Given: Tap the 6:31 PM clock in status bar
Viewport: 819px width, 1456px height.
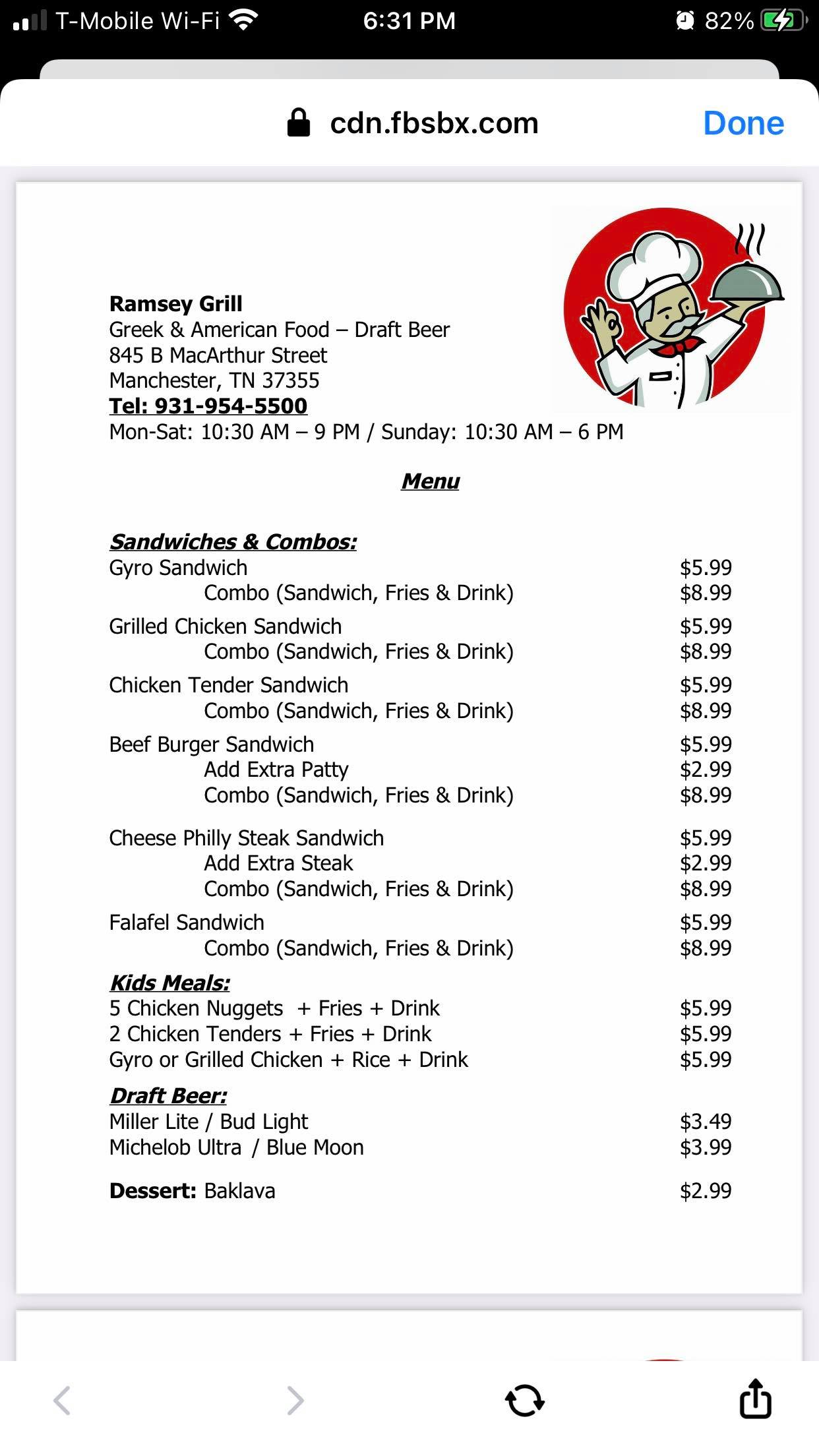Looking at the screenshot, I should [x=409, y=20].
